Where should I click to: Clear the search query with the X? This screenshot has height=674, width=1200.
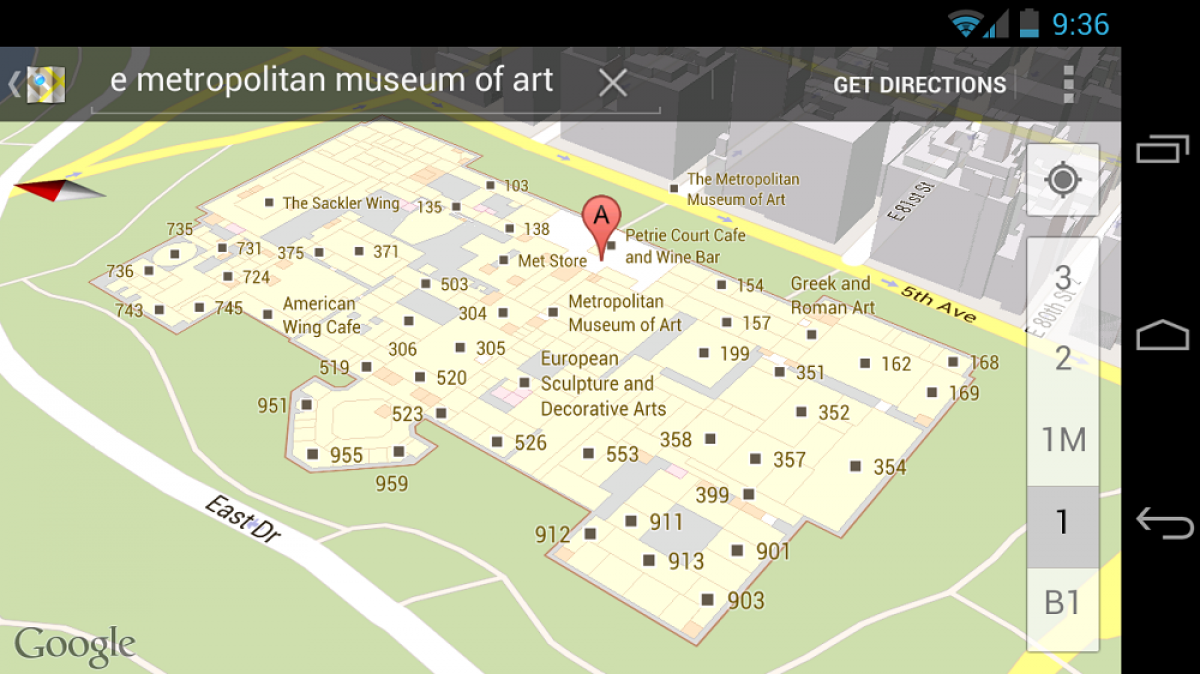click(x=612, y=84)
